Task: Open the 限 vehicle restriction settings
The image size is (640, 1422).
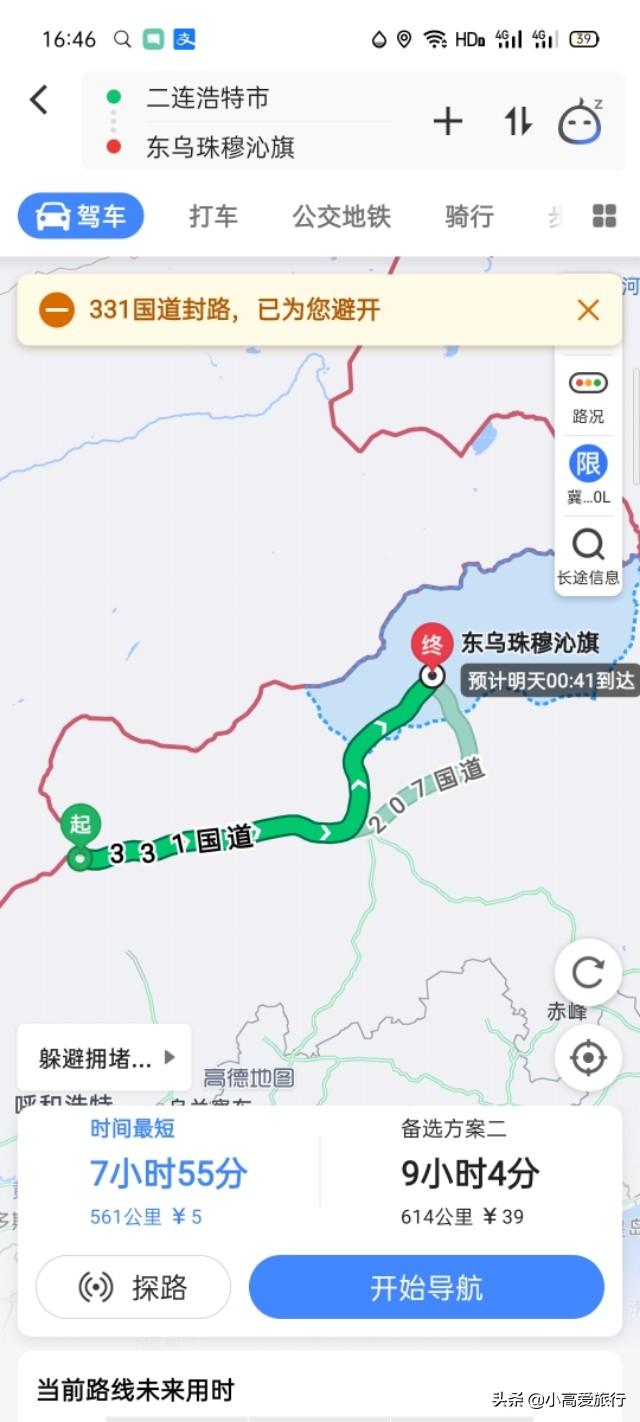Action: [x=588, y=475]
